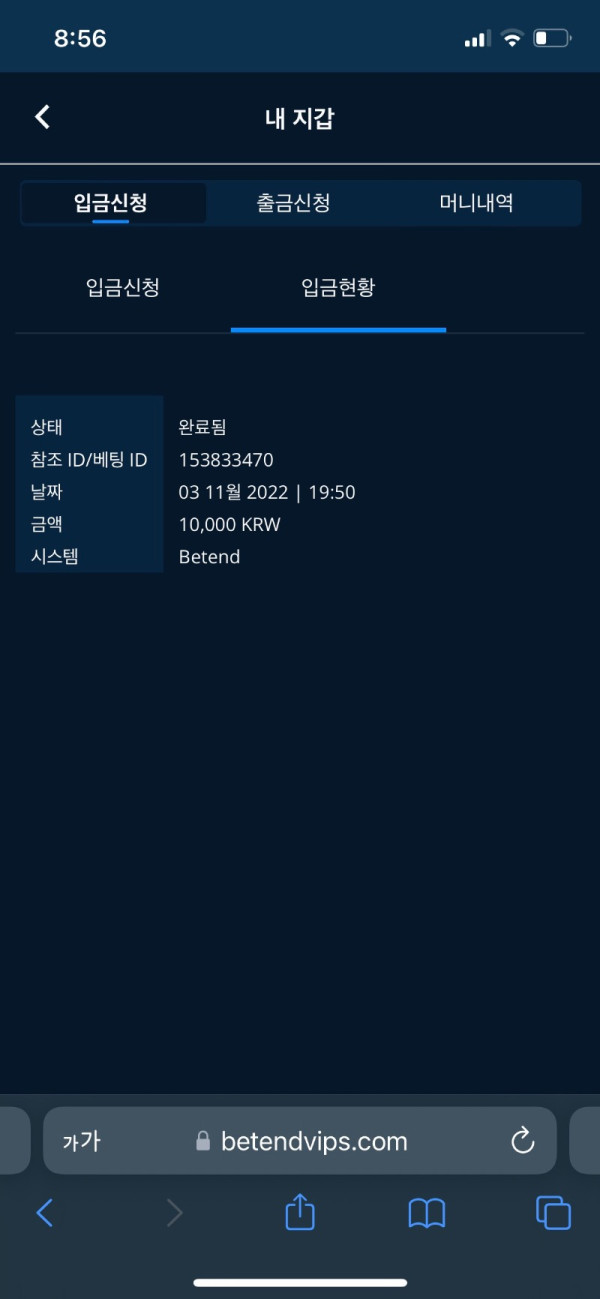Show all open Safari tabs
The image size is (600, 1299).
[553, 1213]
